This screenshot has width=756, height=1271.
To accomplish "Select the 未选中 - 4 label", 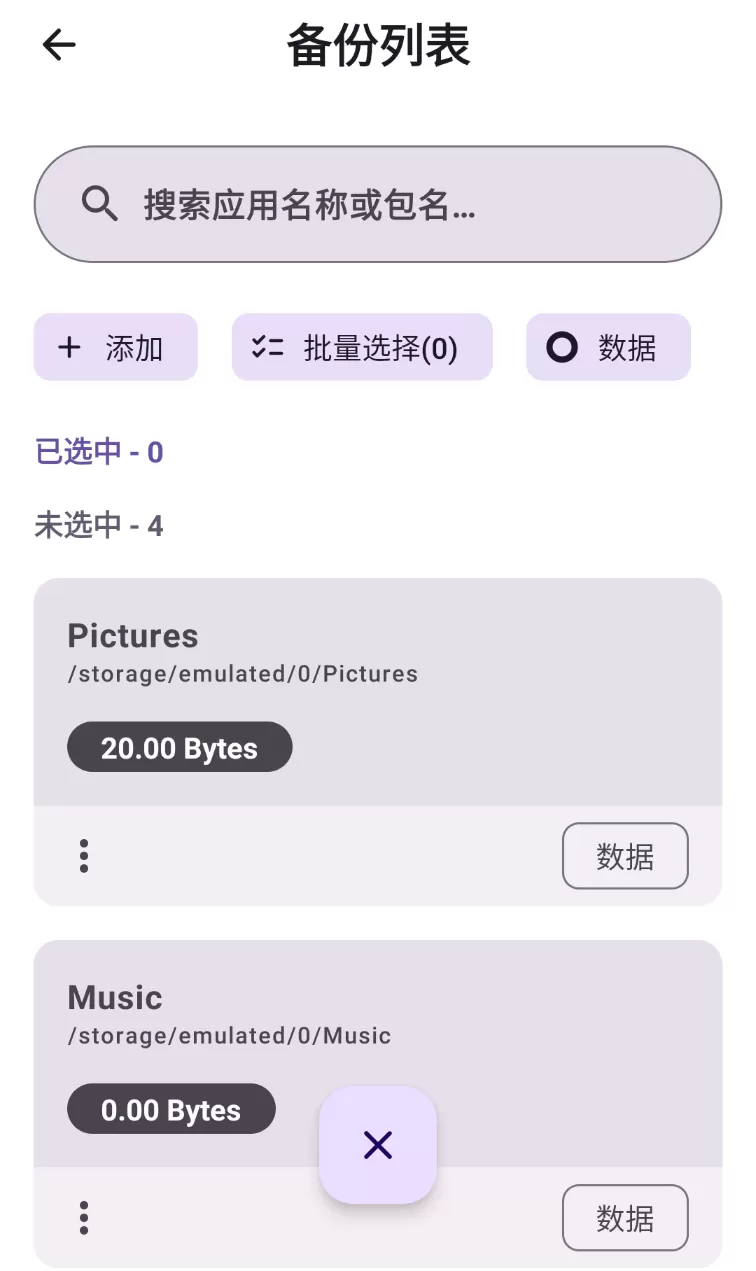I will point(97,525).
